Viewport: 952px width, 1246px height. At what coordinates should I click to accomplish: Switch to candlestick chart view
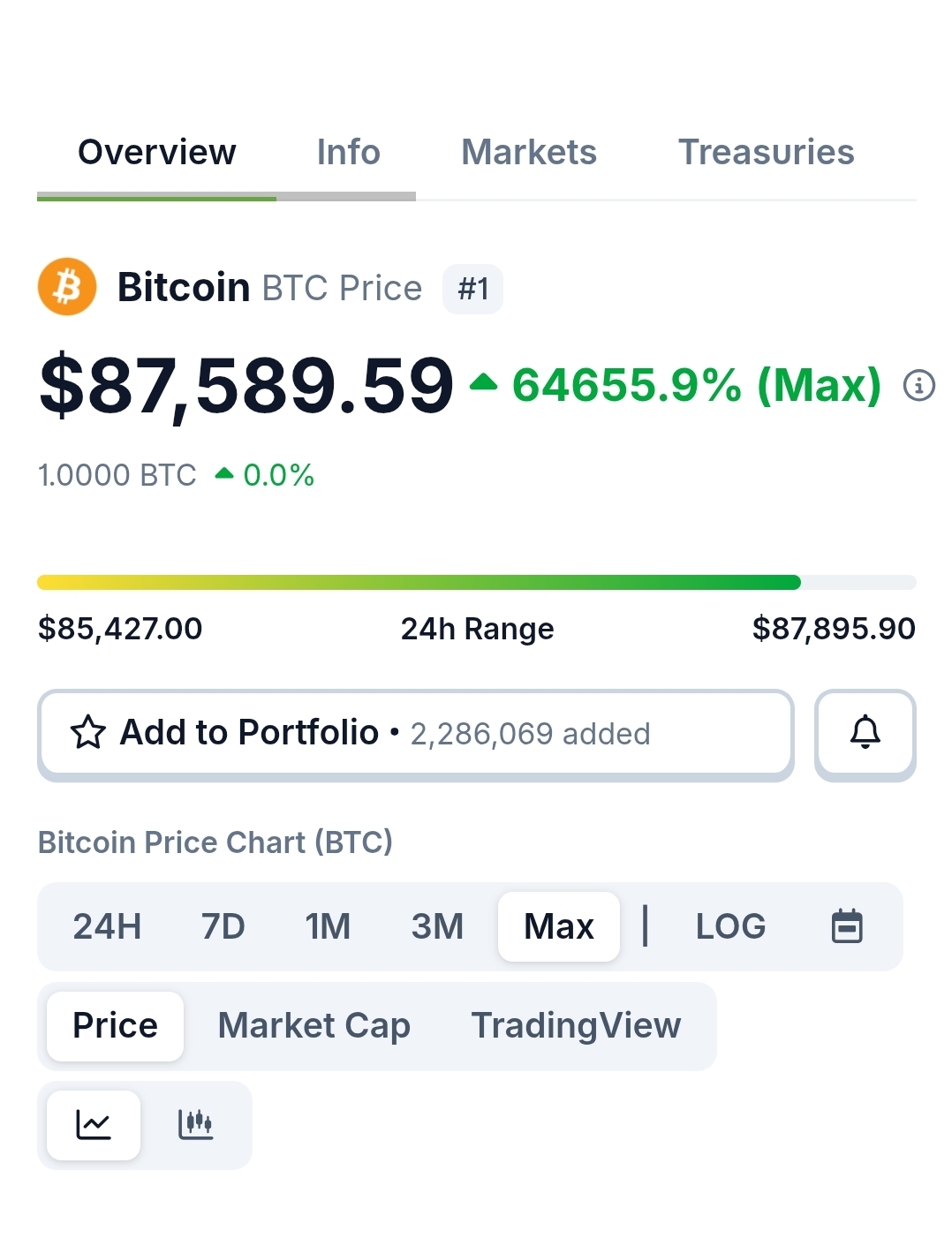click(195, 1125)
